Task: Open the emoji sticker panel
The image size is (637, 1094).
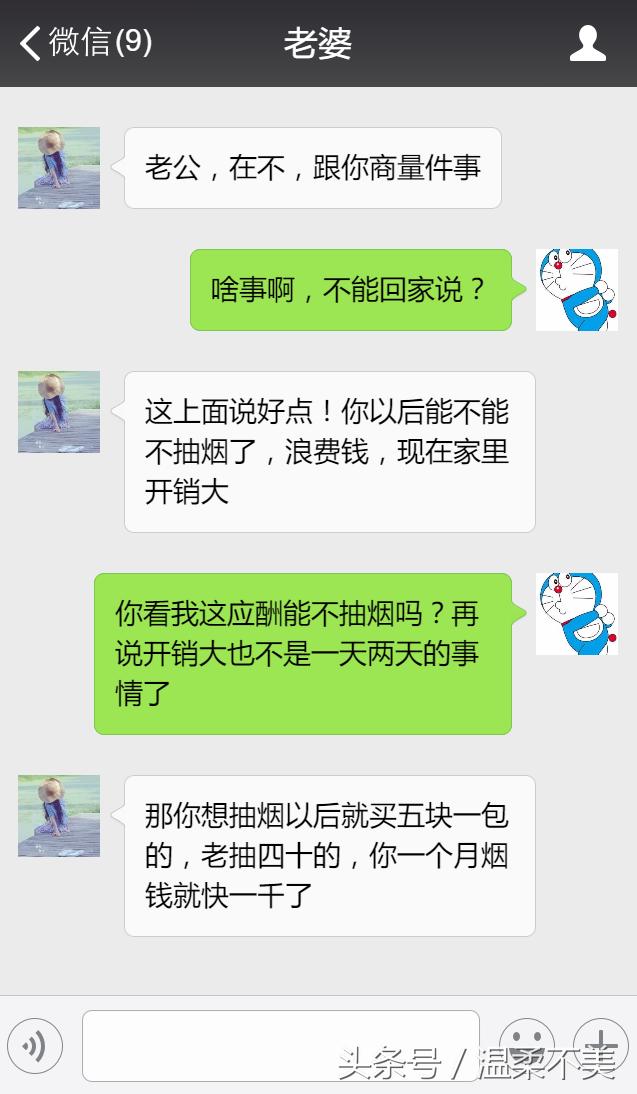Action: [x=526, y=1042]
